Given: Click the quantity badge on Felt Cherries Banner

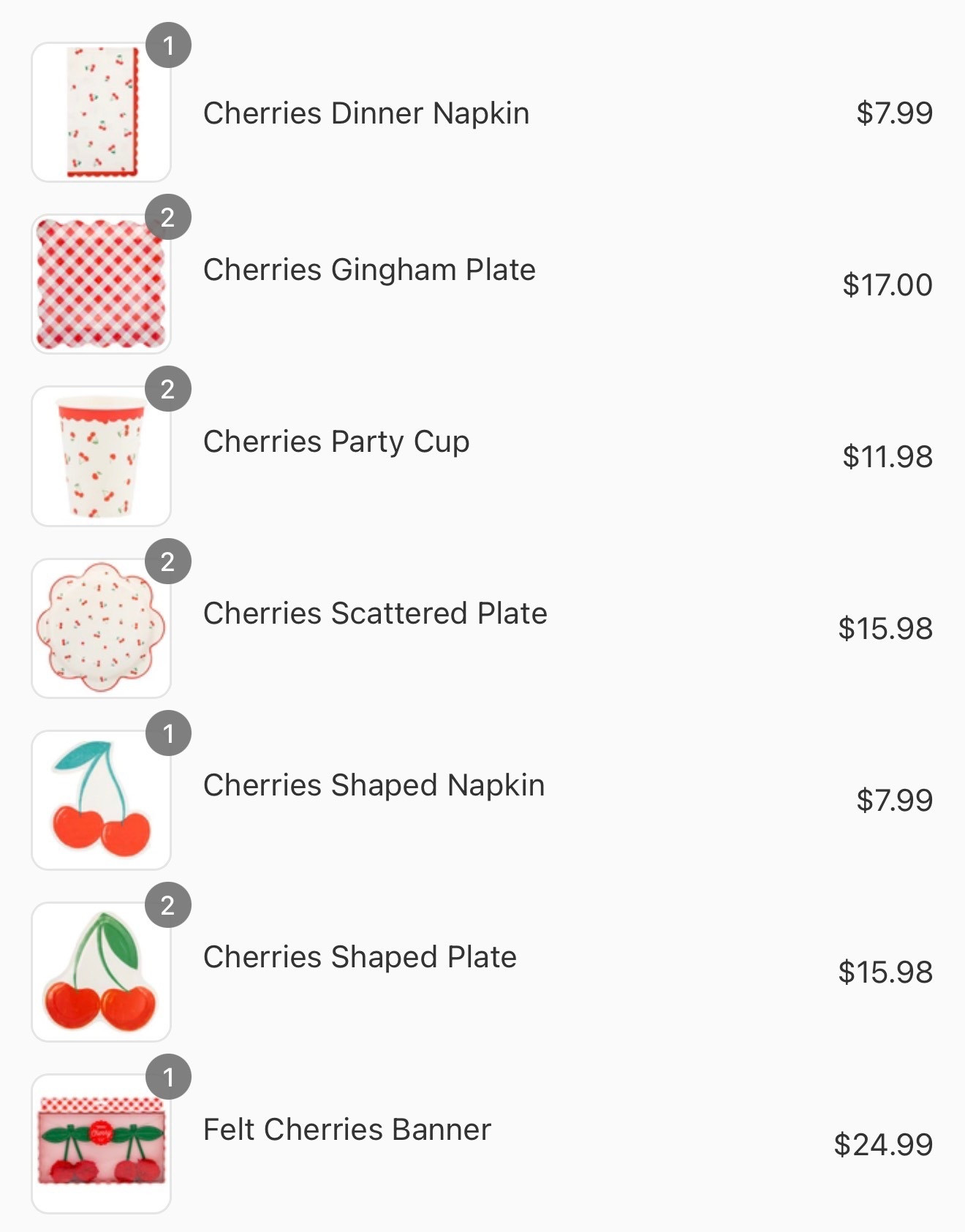Looking at the screenshot, I should 170,1075.
